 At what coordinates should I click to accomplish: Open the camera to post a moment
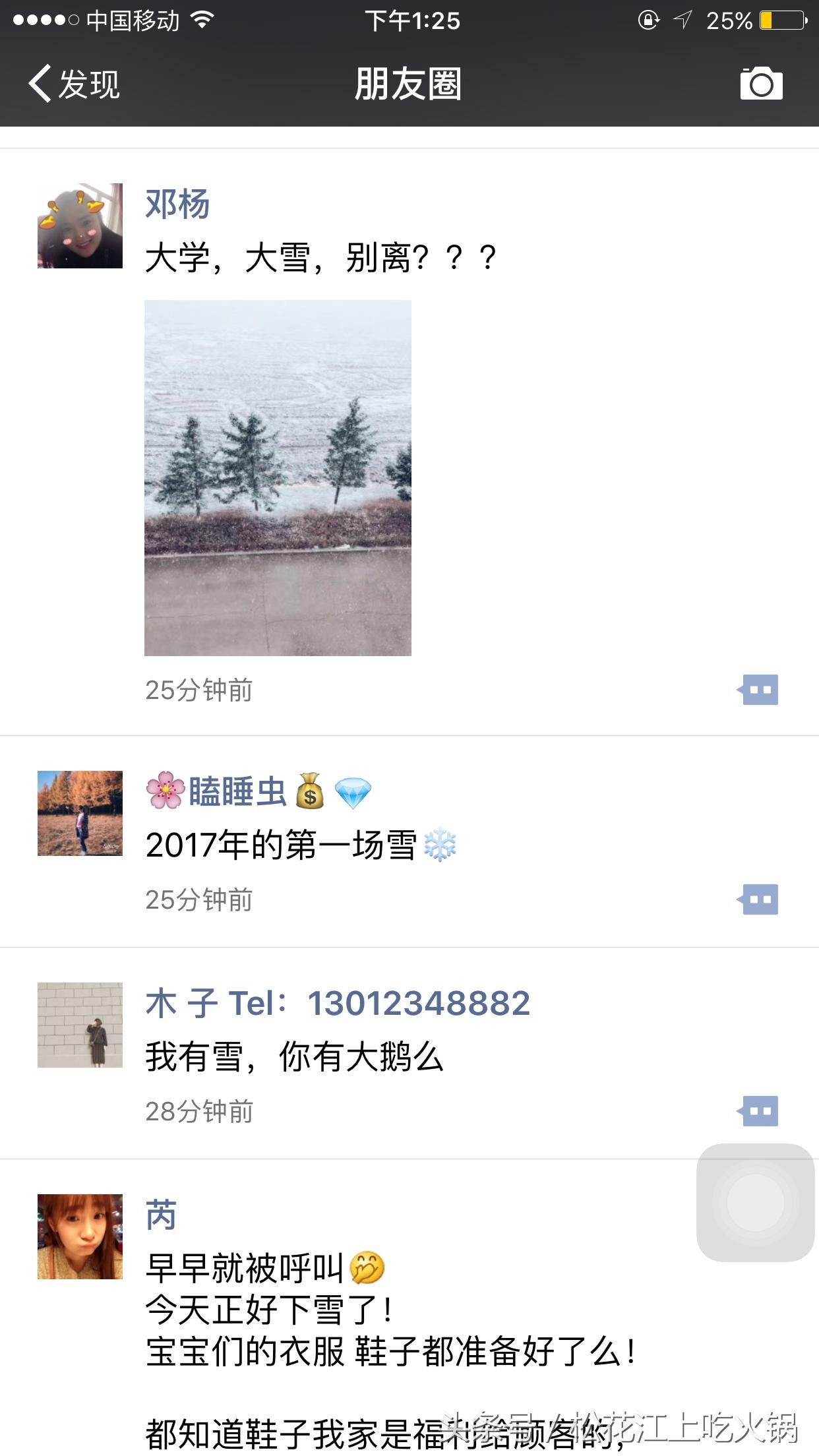[x=761, y=84]
